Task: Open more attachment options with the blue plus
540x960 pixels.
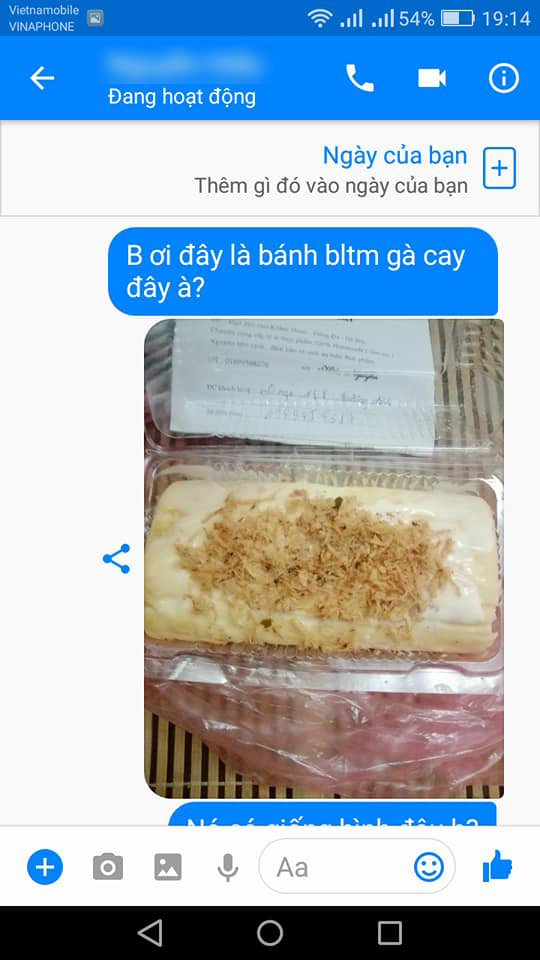Action: pos(45,867)
